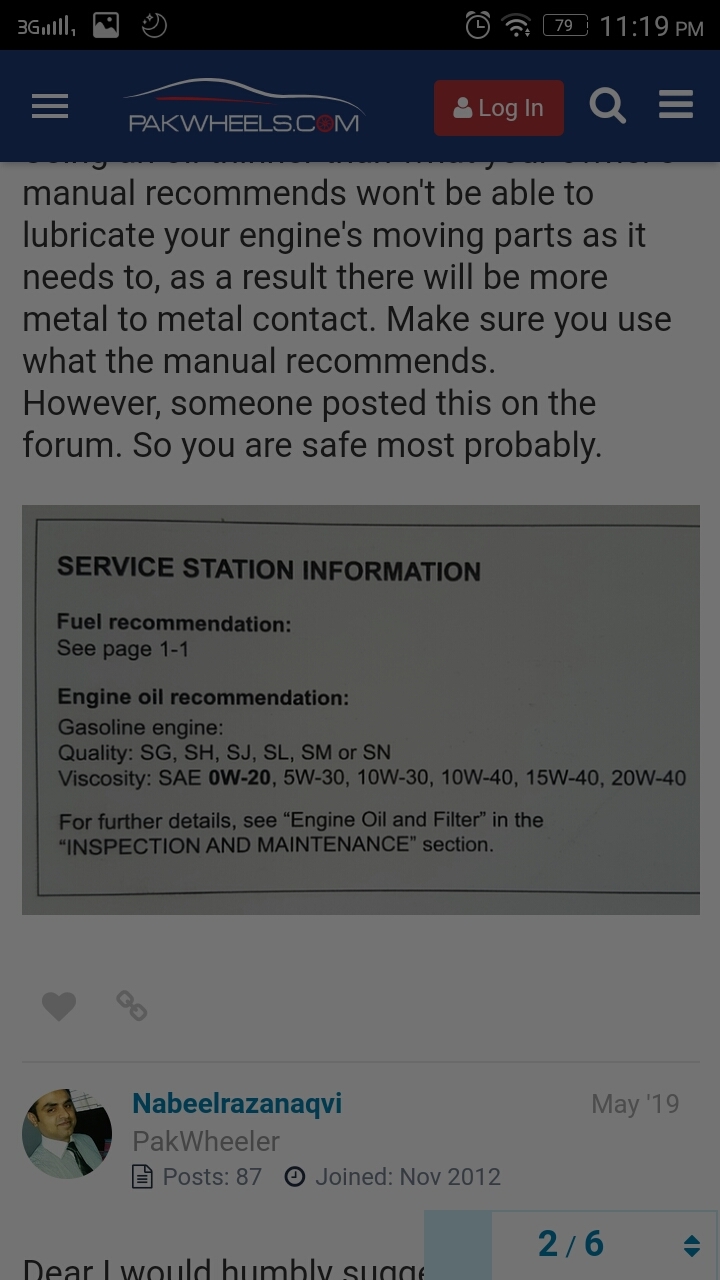The image size is (720, 1280).
Task: Open the forum search magnifier
Action: coord(608,105)
